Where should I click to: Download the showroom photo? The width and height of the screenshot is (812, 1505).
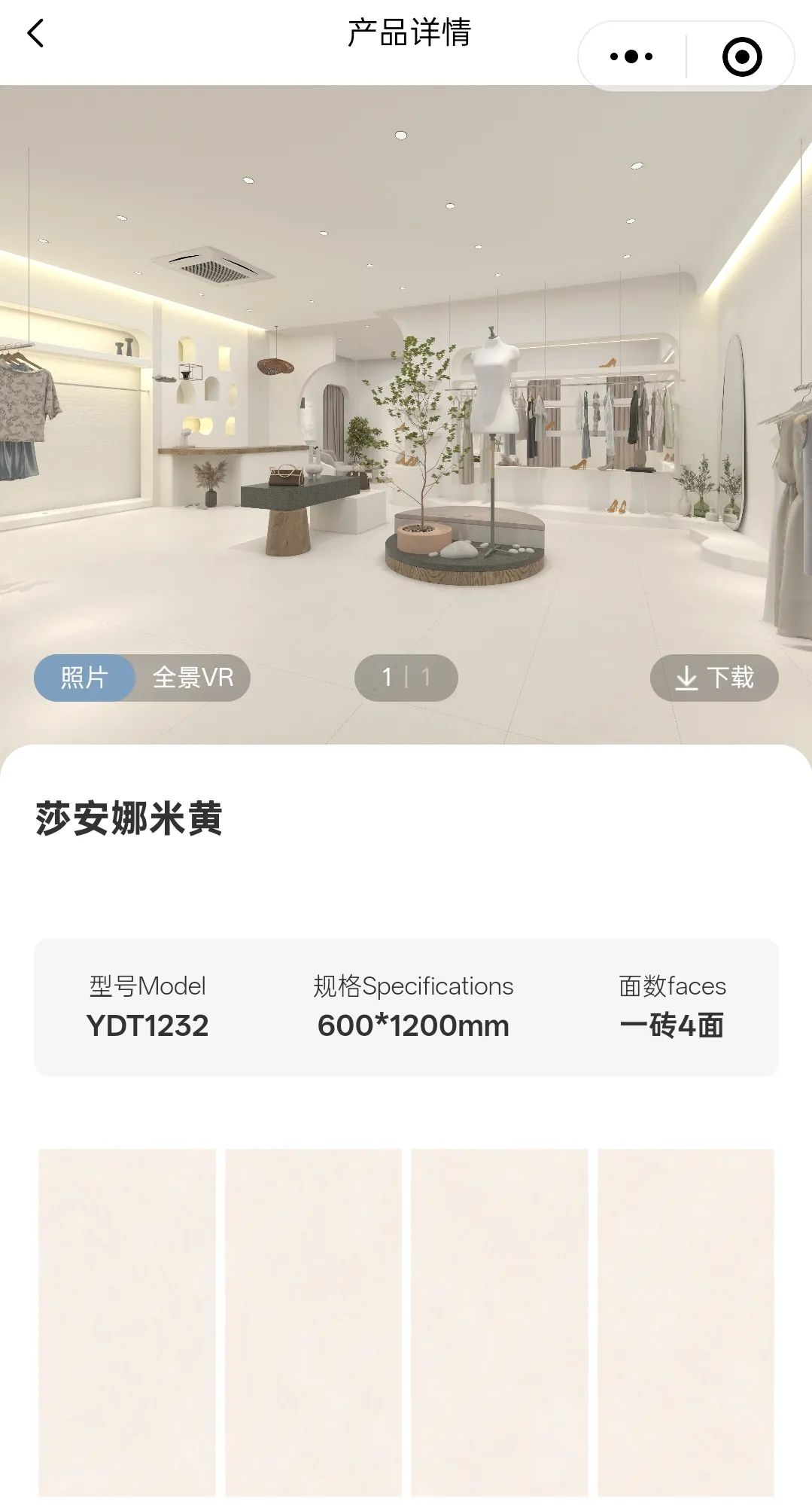714,678
